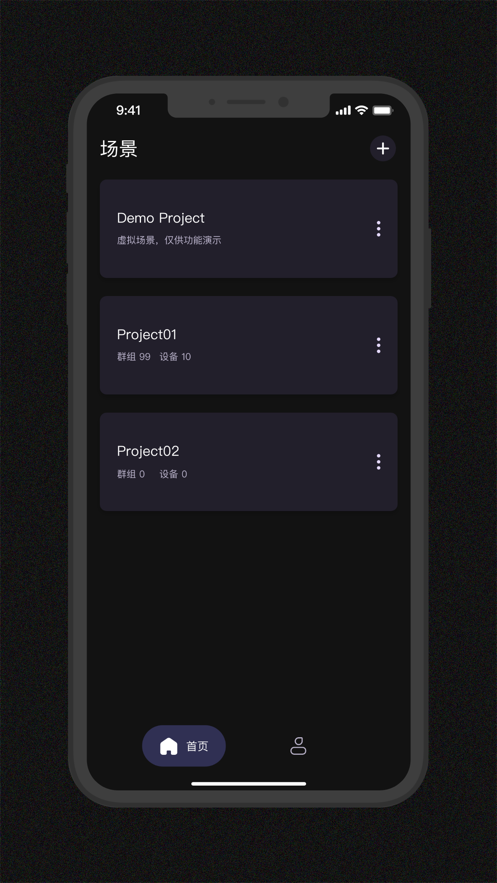Open the Project01 card
Screen dimensions: 497x883
[249, 345]
